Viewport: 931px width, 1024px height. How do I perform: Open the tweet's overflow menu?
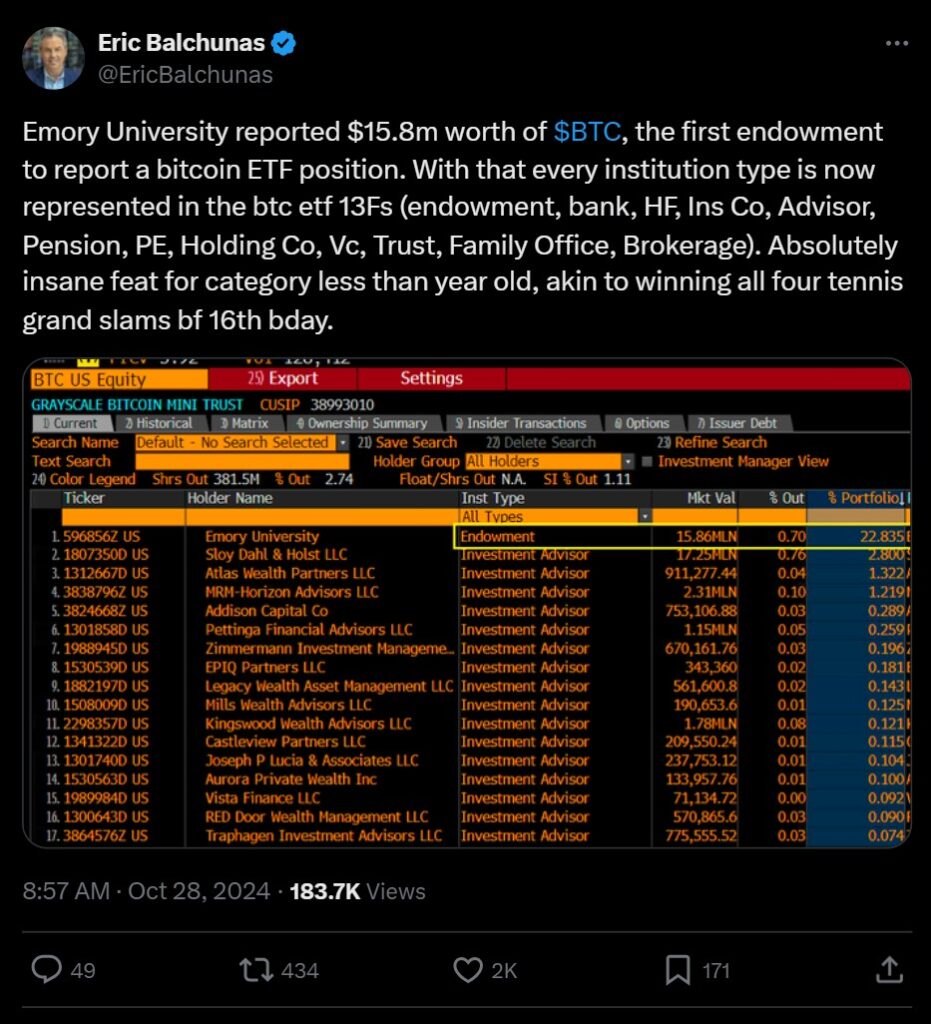click(897, 45)
